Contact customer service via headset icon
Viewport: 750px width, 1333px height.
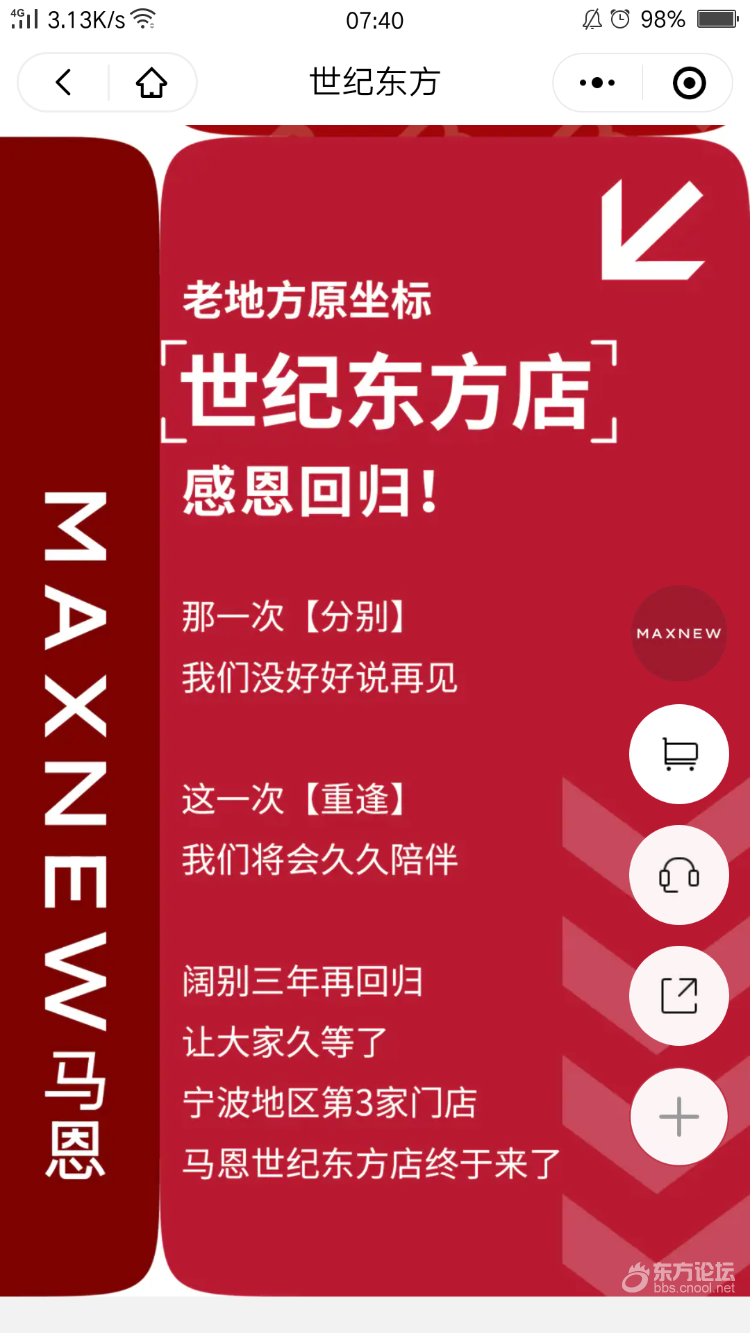coord(679,875)
